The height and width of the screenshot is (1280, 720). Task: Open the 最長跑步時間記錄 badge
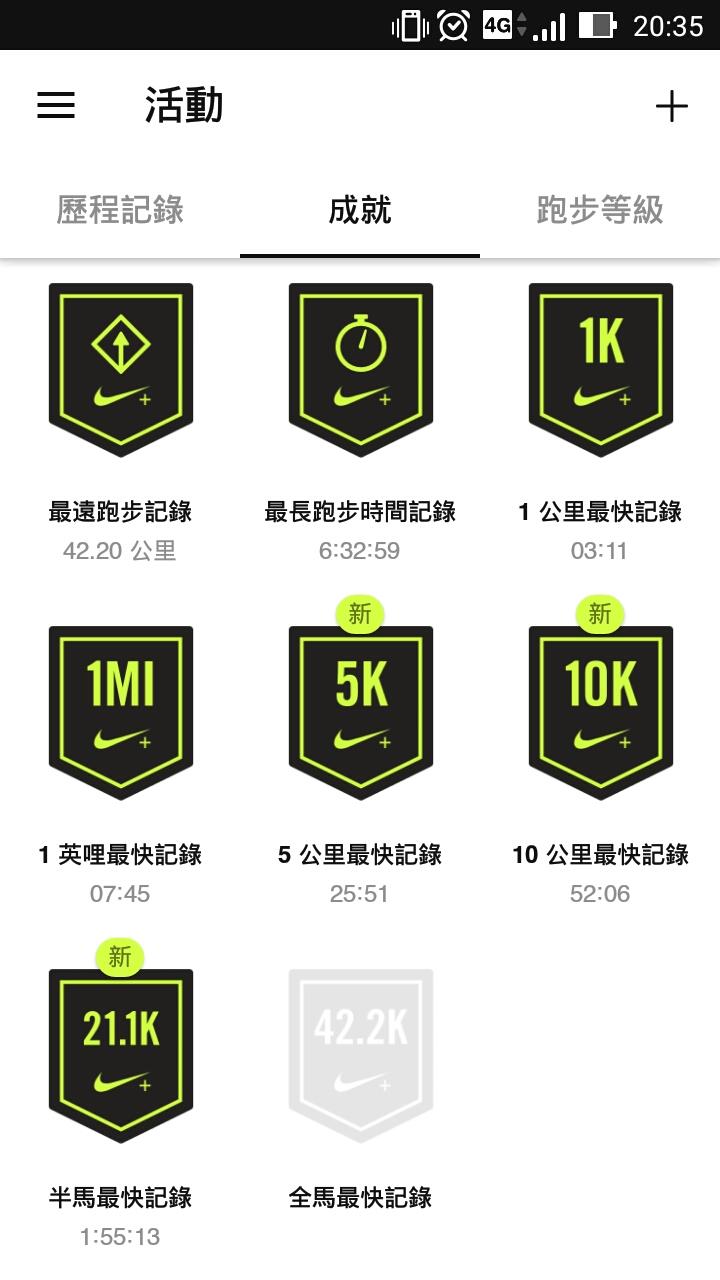pos(360,370)
